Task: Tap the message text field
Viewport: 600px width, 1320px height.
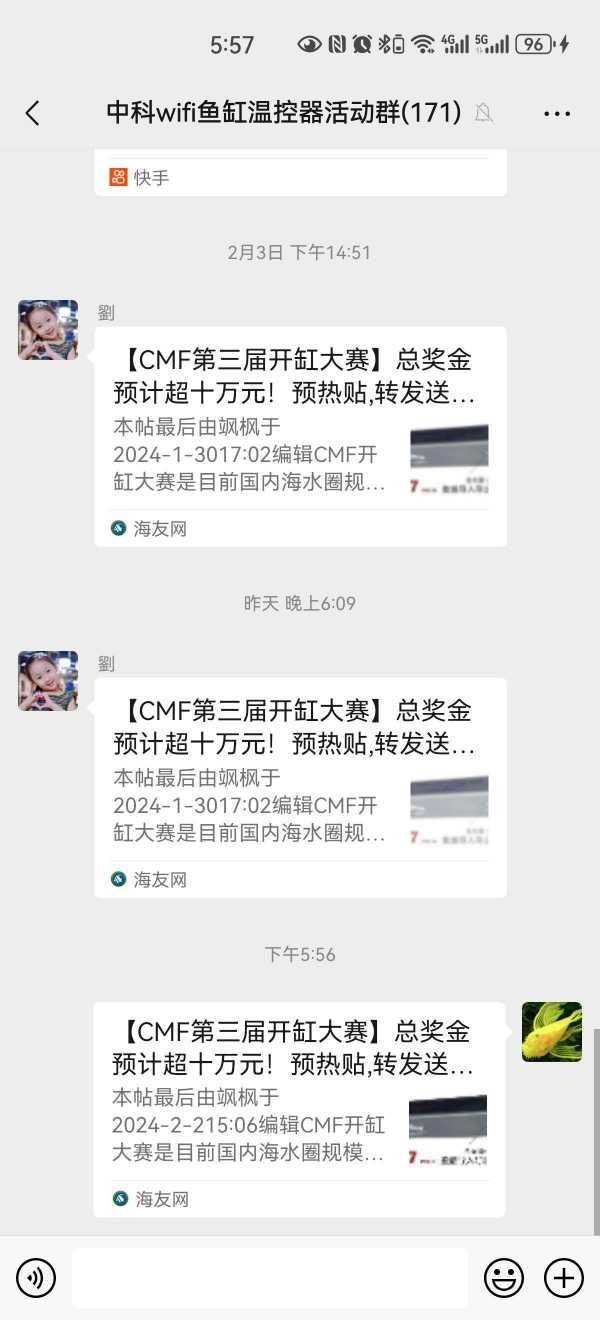Action: pyautogui.click(x=270, y=1278)
